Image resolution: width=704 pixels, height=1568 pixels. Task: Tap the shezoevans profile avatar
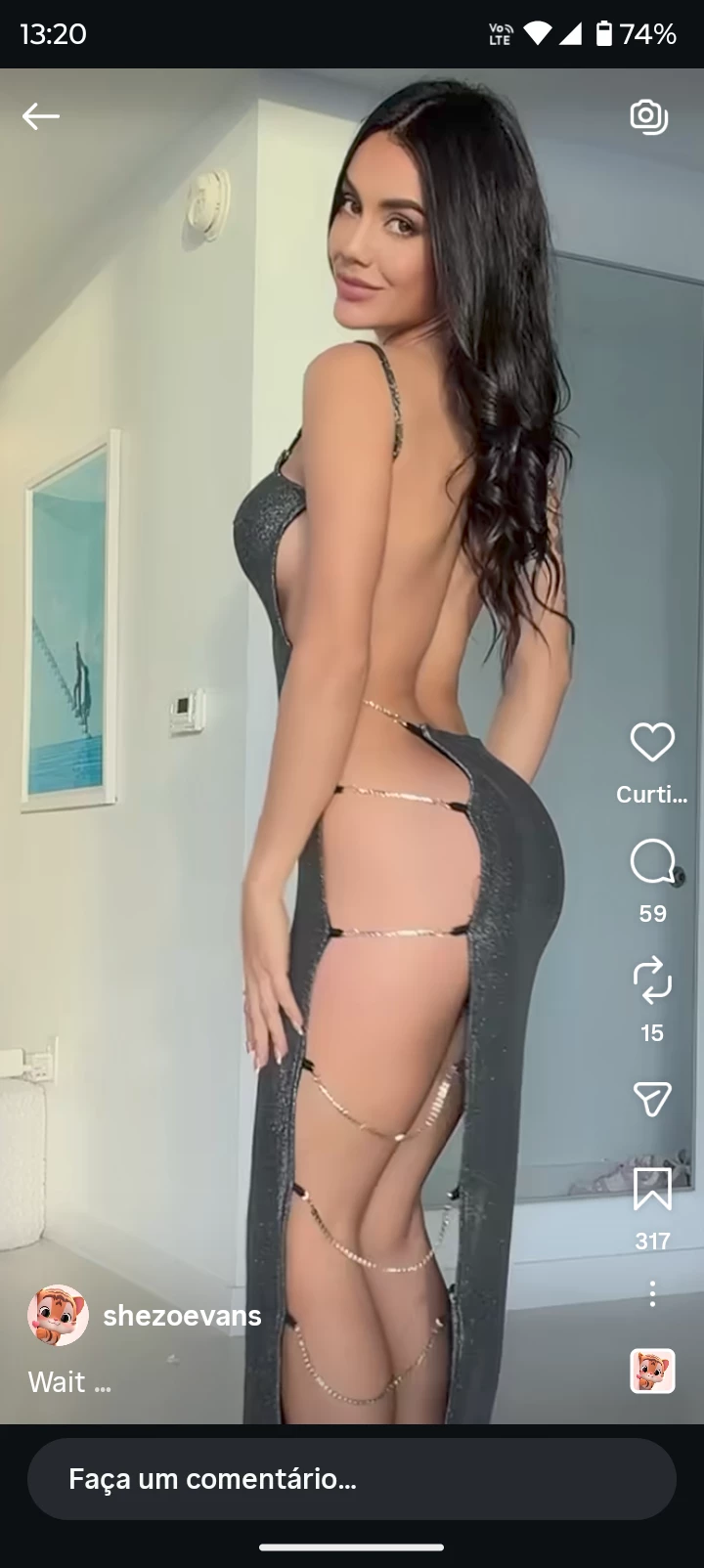58,1316
